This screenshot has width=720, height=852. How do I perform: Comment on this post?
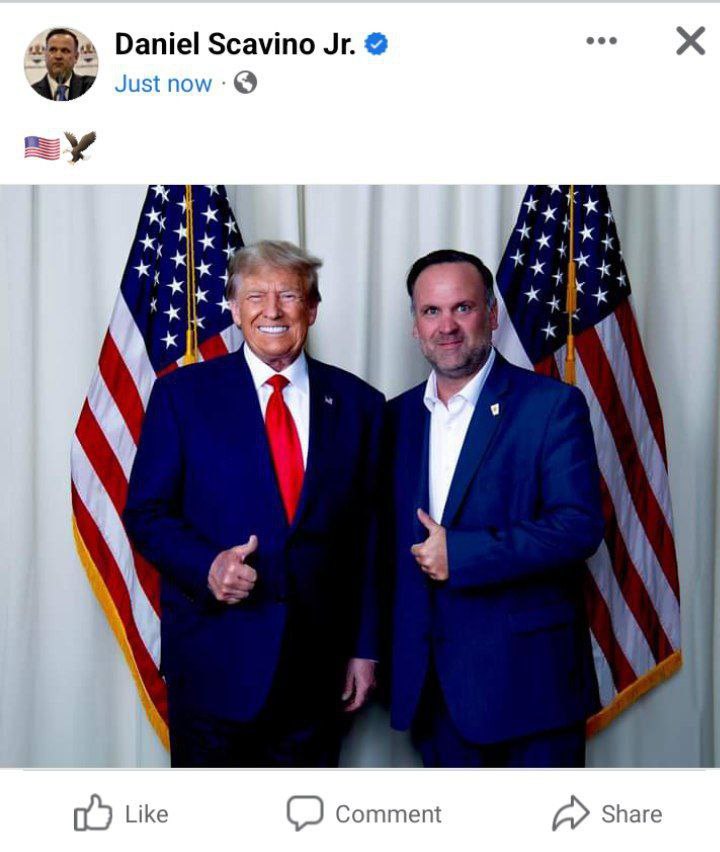pos(364,815)
